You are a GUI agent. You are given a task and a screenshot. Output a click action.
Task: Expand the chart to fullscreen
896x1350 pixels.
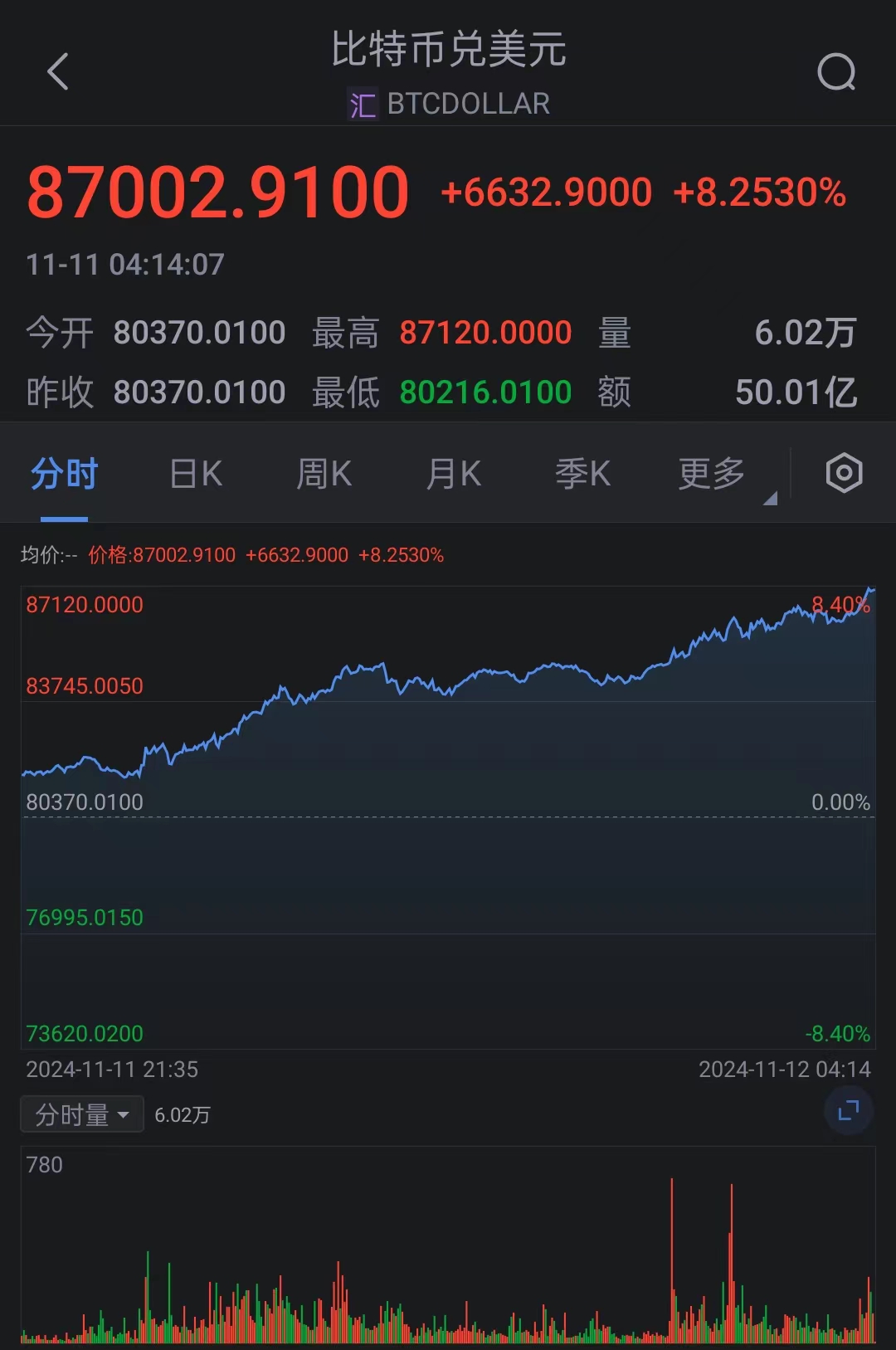(x=848, y=1110)
